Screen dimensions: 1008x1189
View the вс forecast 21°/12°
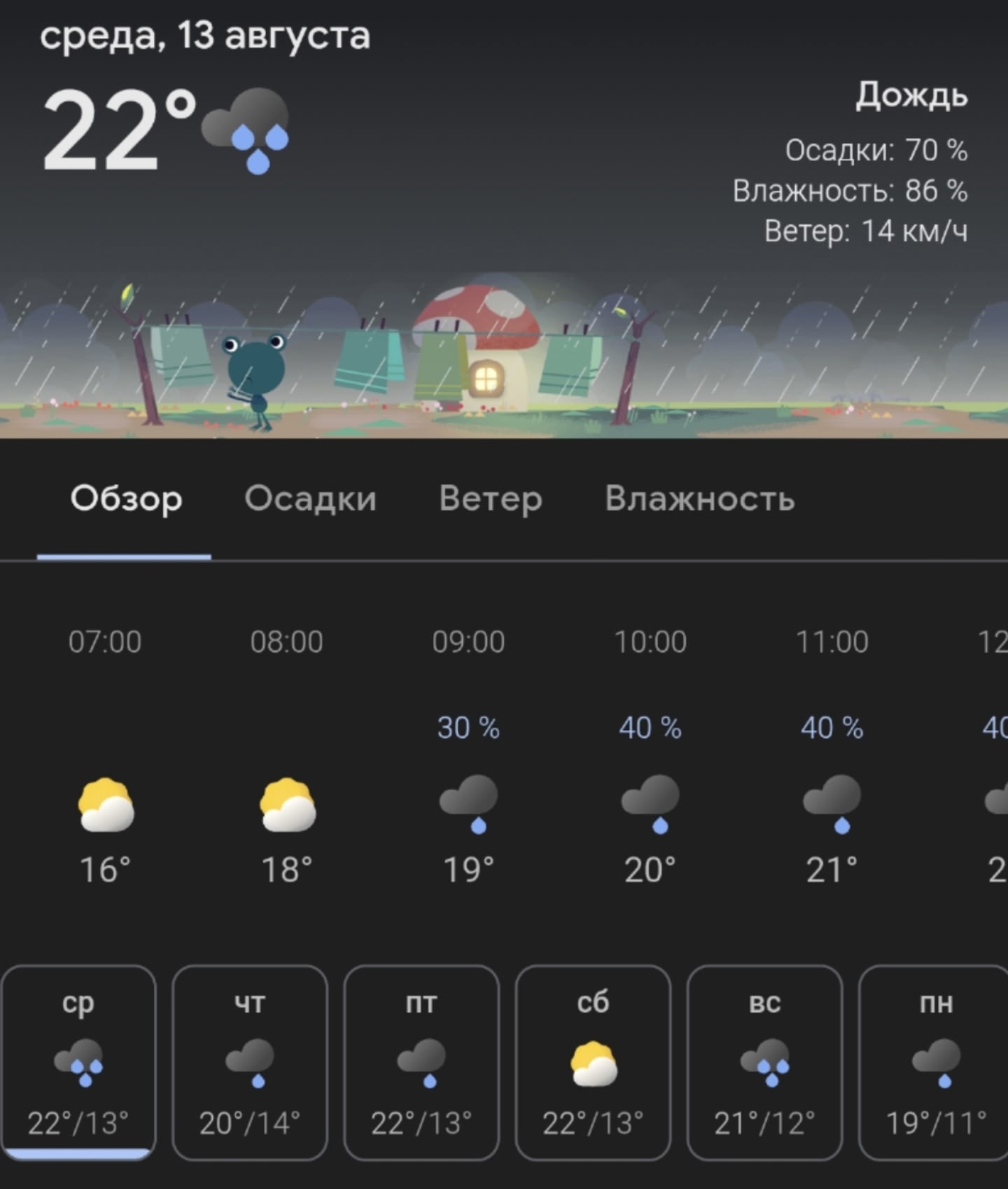click(x=764, y=1062)
